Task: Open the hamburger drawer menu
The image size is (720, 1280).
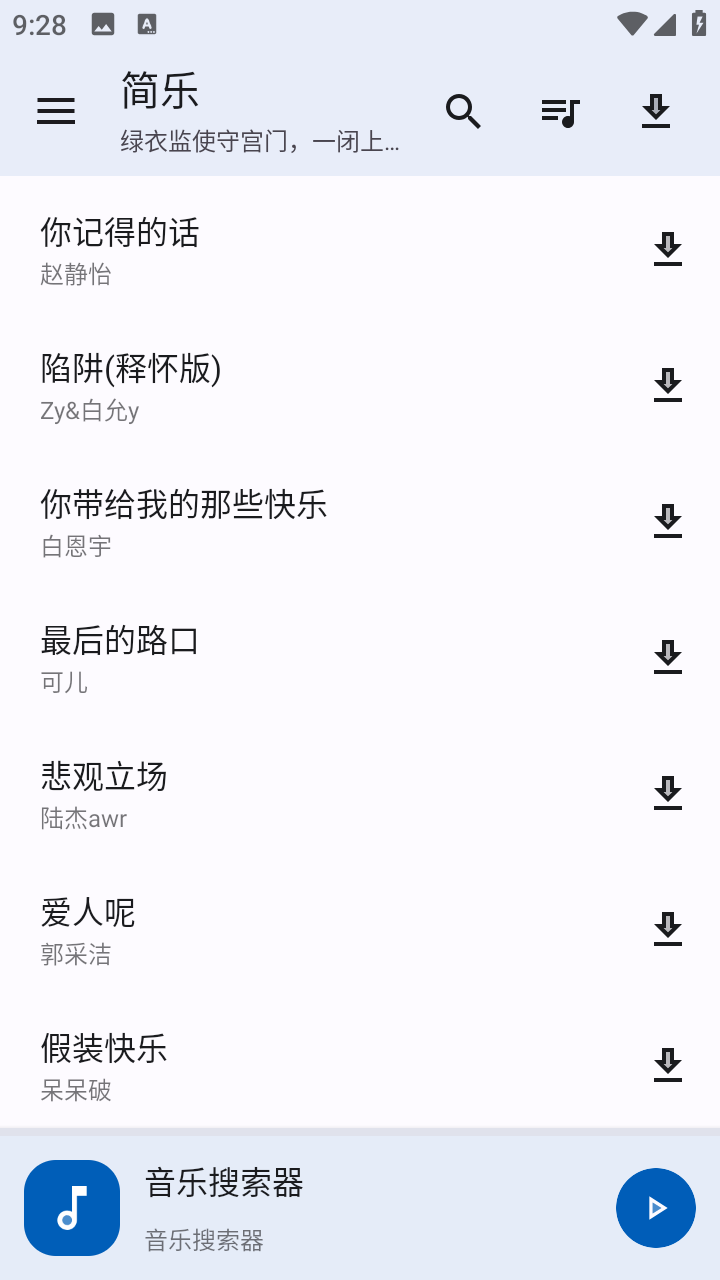Action: point(56,111)
